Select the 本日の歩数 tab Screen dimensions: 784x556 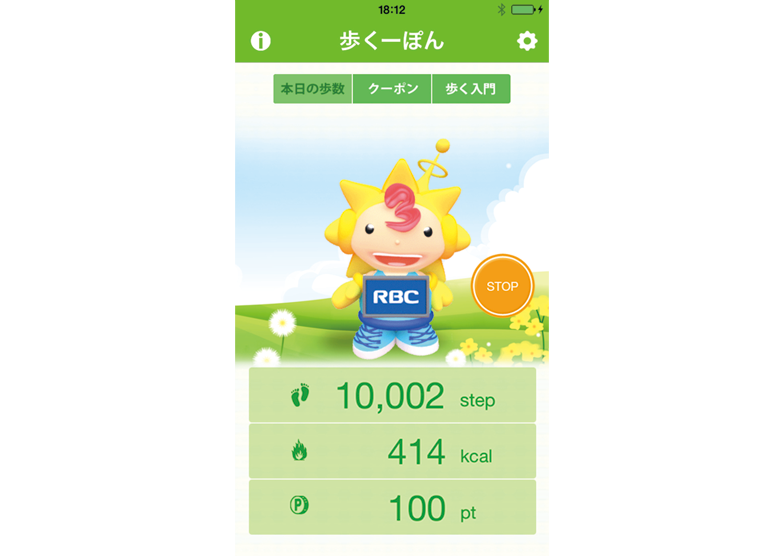point(313,89)
